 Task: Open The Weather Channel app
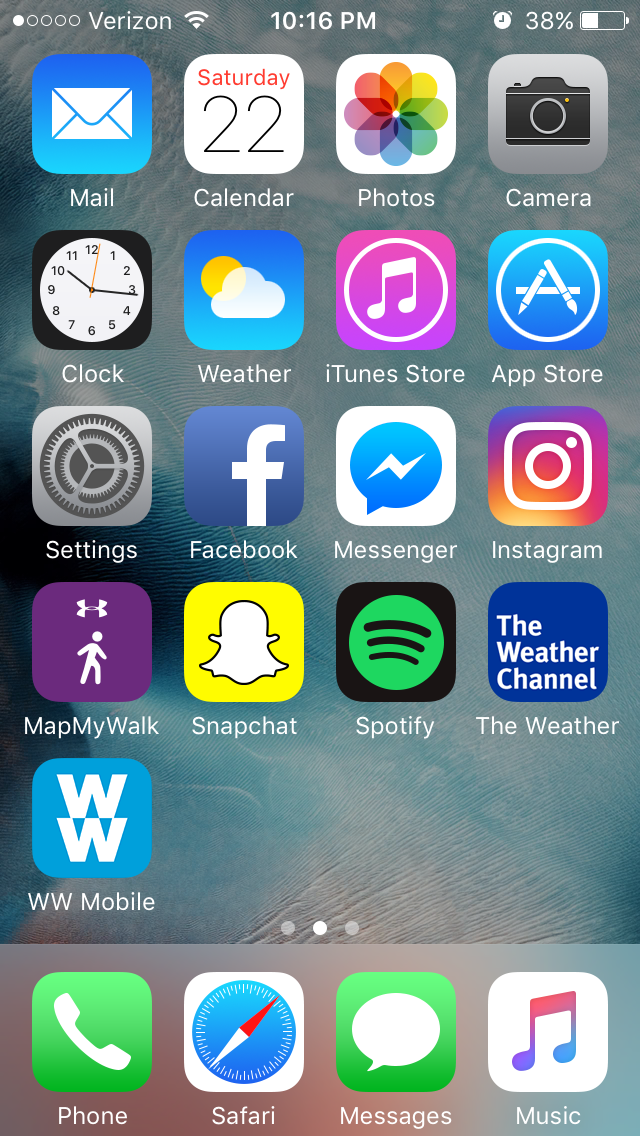click(x=548, y=642)
